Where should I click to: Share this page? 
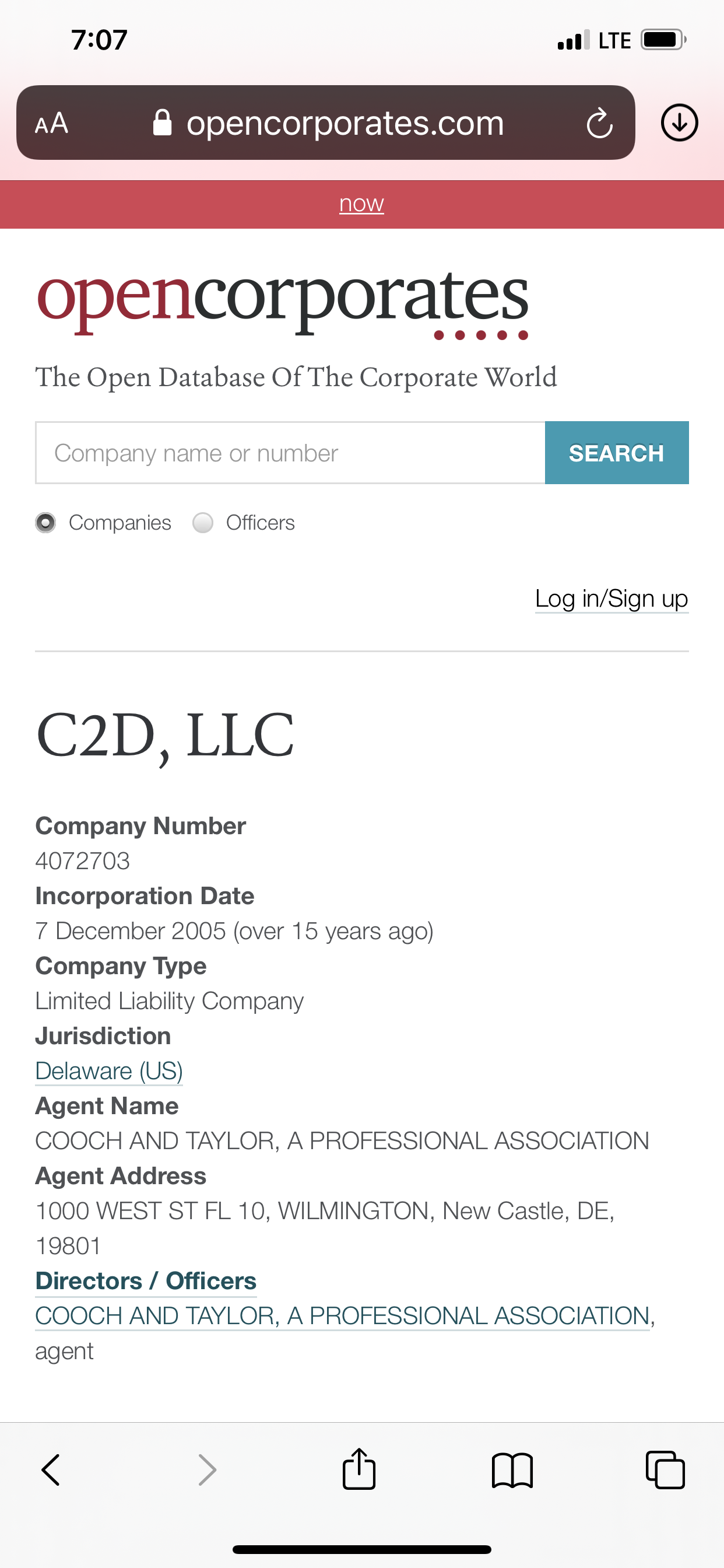tap(359, 1468)
